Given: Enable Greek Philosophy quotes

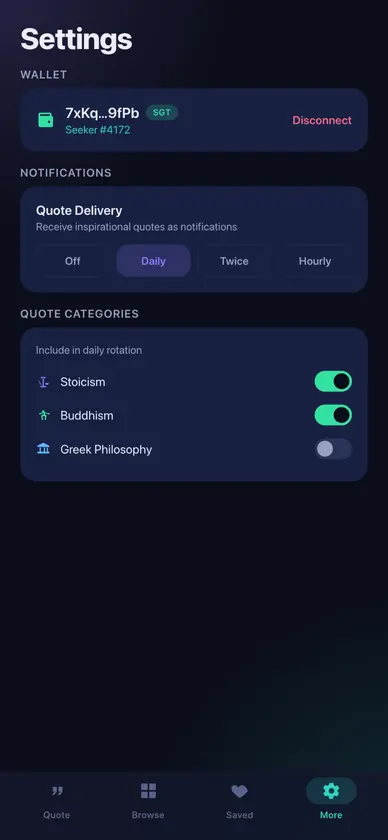Looking at the screenshot, I should click(333, 449).
